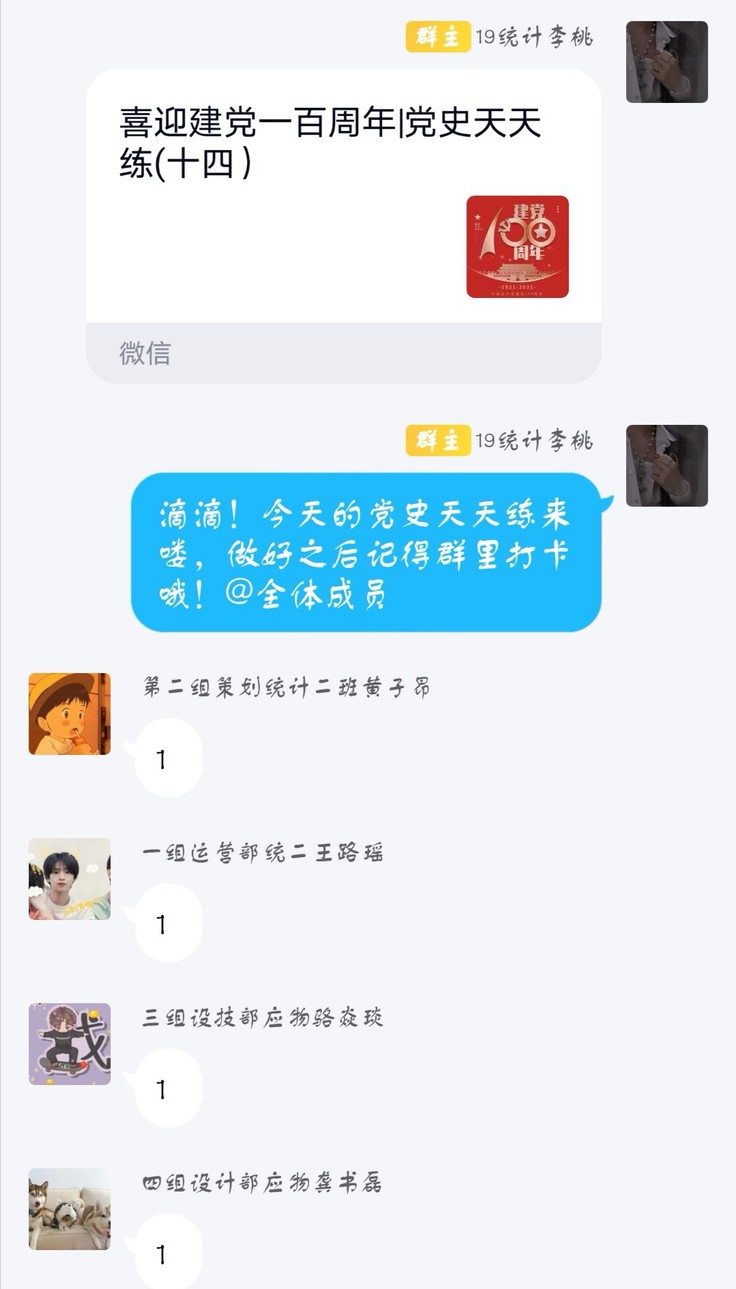Open 骆焱琰's profile avatar
Screen dimensions: 736x1289
point(69,1043)
